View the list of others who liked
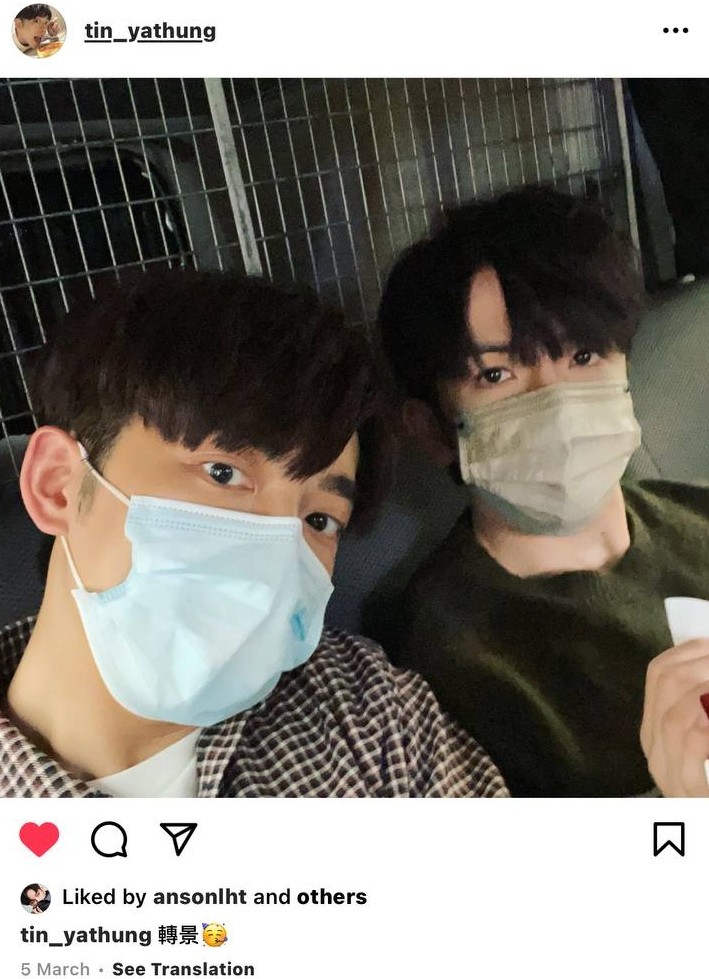This screenshot has width=709, height=979. tap(331, 897)
